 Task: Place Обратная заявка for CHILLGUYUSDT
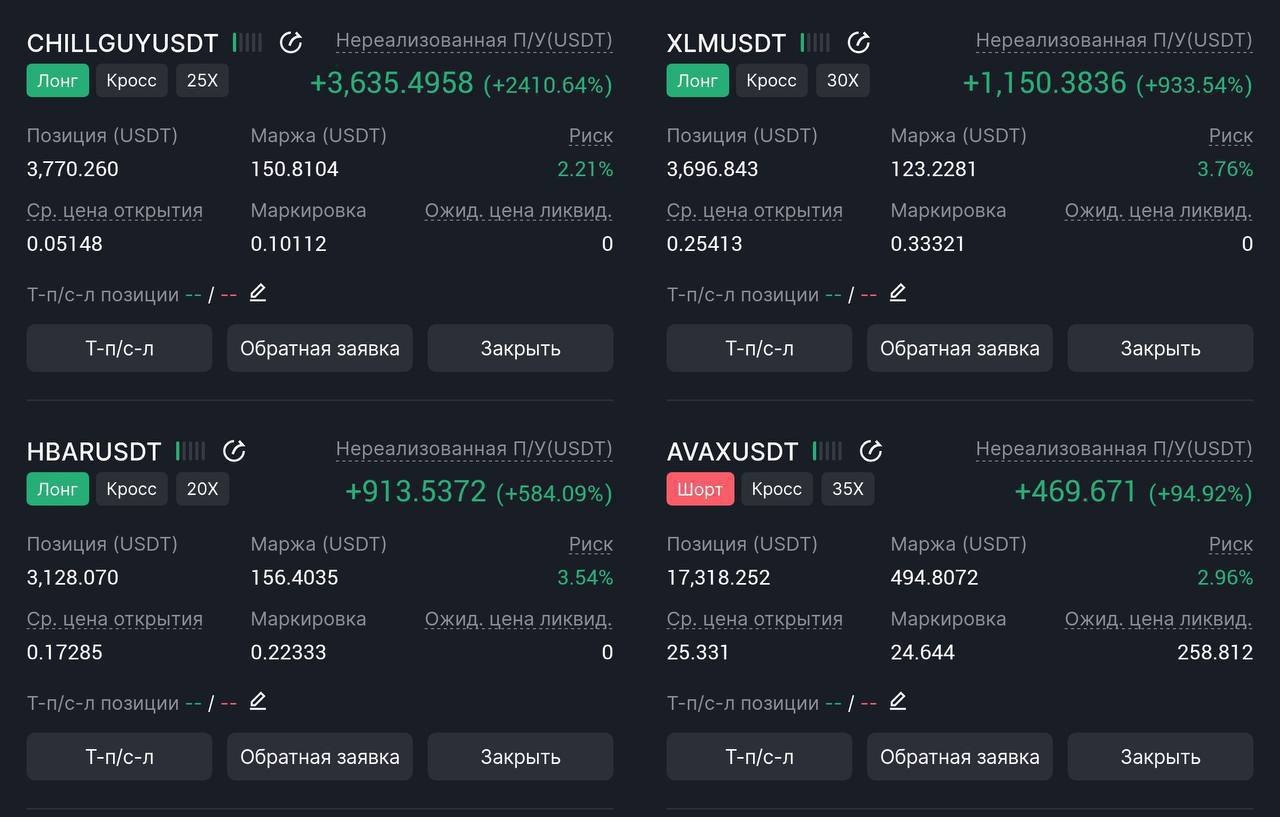(x=319, y=348)
